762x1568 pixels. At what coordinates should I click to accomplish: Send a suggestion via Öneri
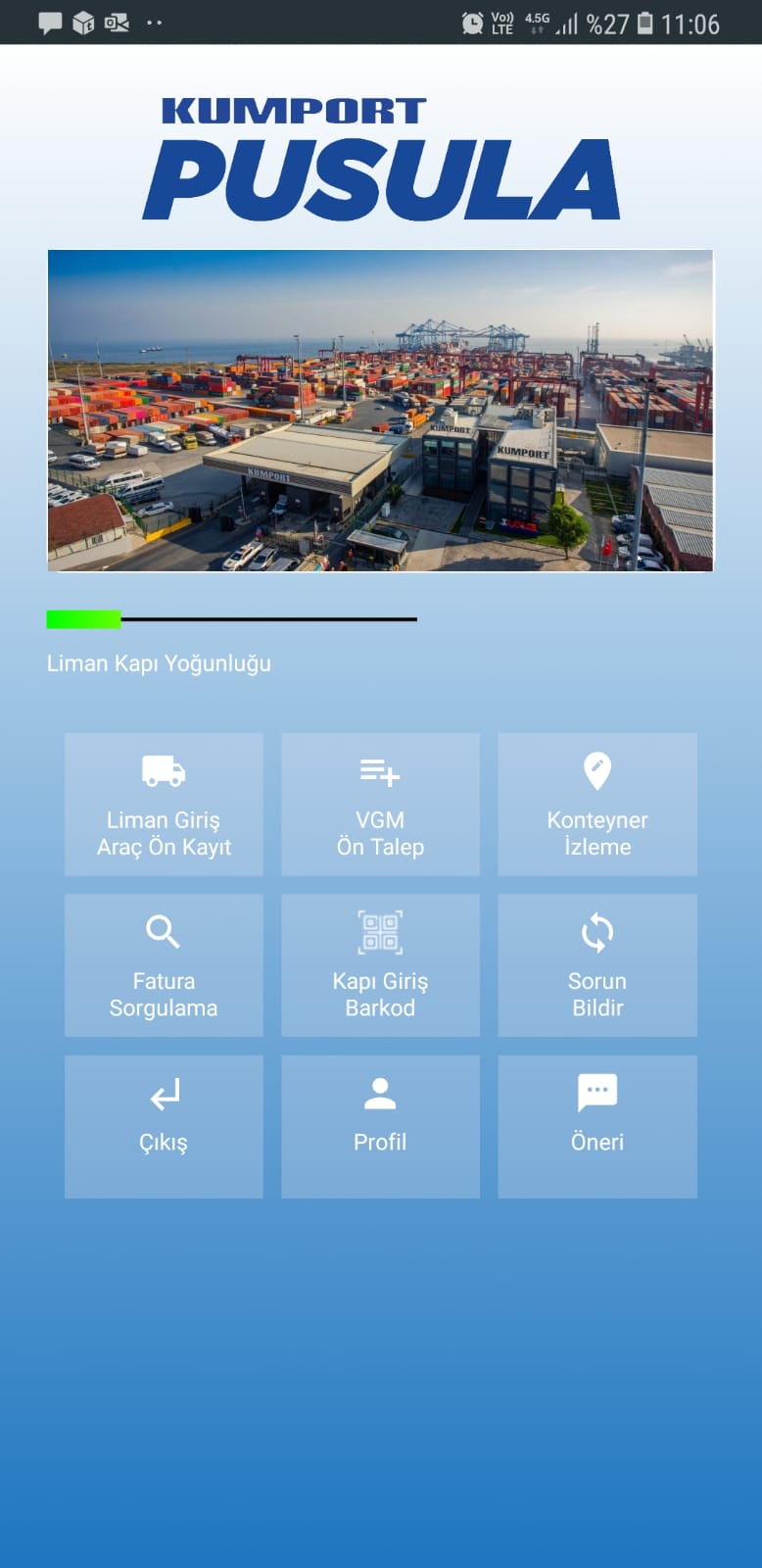pyautogui.click(x=597, y=1125)
